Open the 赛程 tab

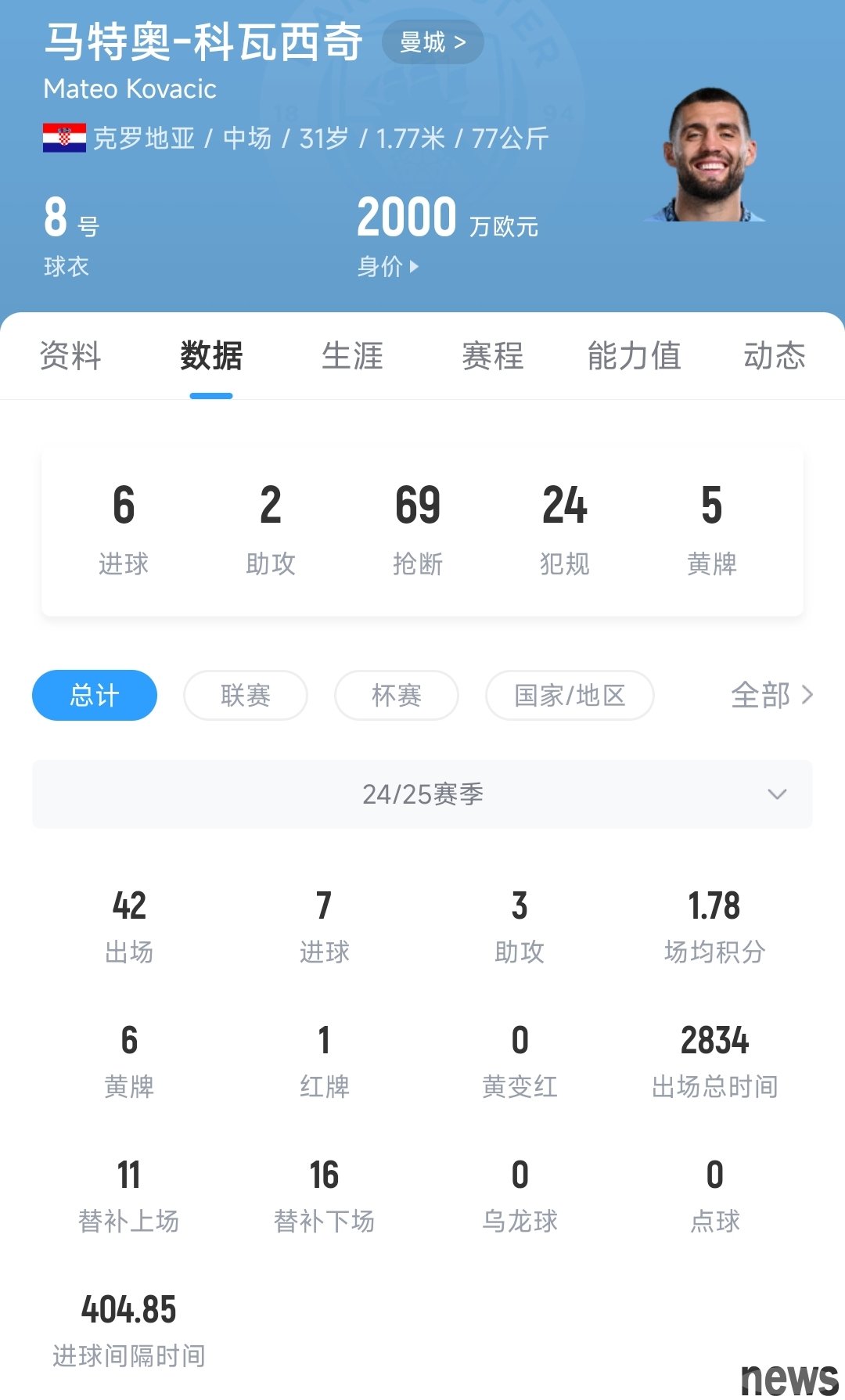(x=493, y=356)
